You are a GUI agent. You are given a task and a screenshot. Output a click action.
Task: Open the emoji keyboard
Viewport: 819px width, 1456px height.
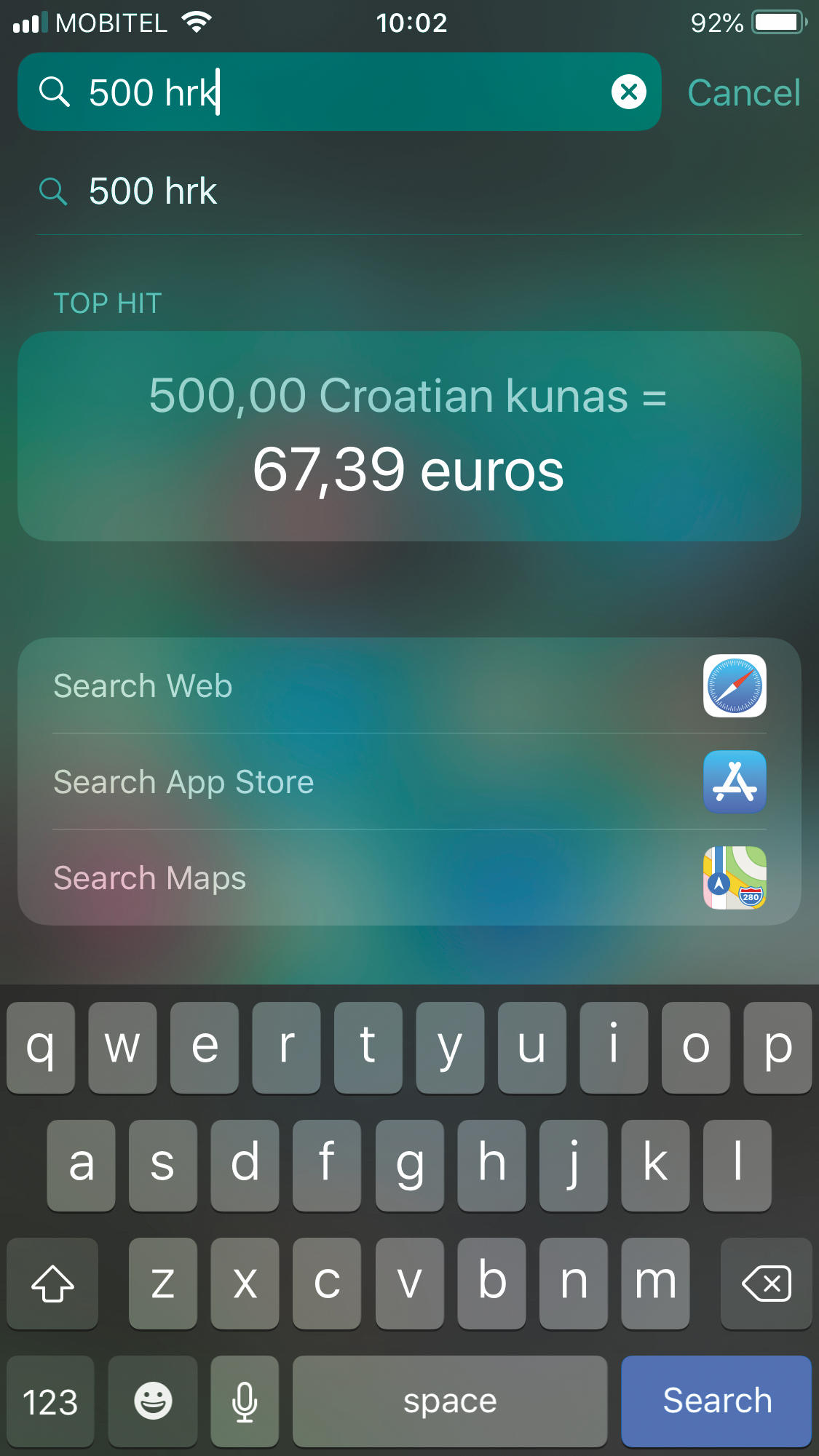pyautogui.click(x=153, y=1401)
